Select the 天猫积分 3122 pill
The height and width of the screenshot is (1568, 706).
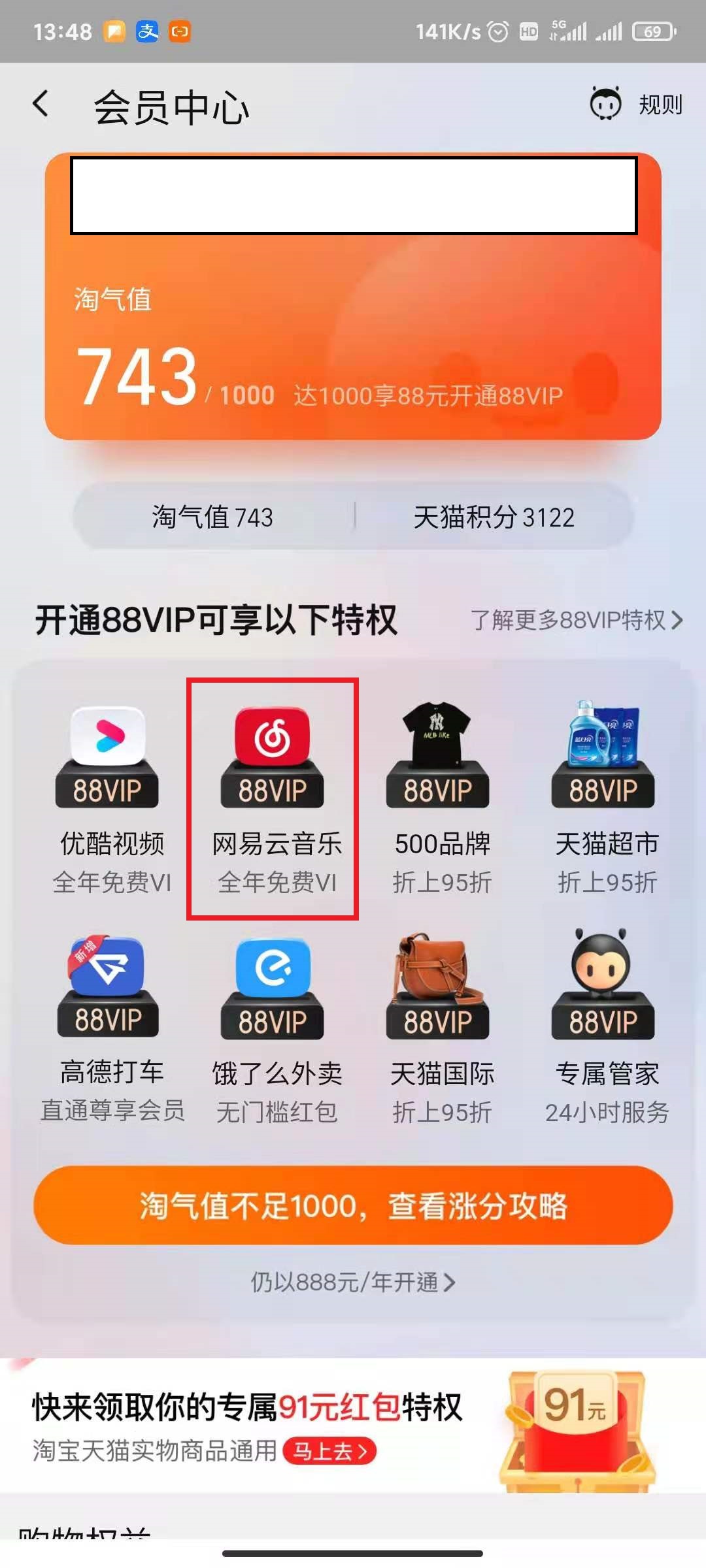[x=494, y=517]
